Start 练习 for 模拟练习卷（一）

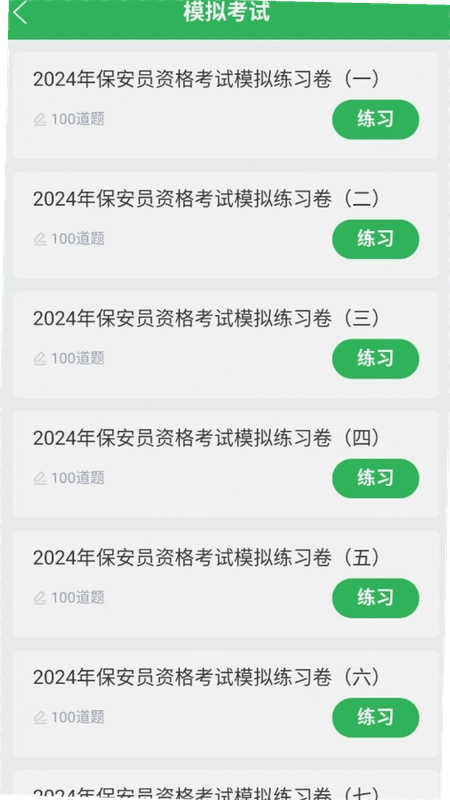(376, 119)
